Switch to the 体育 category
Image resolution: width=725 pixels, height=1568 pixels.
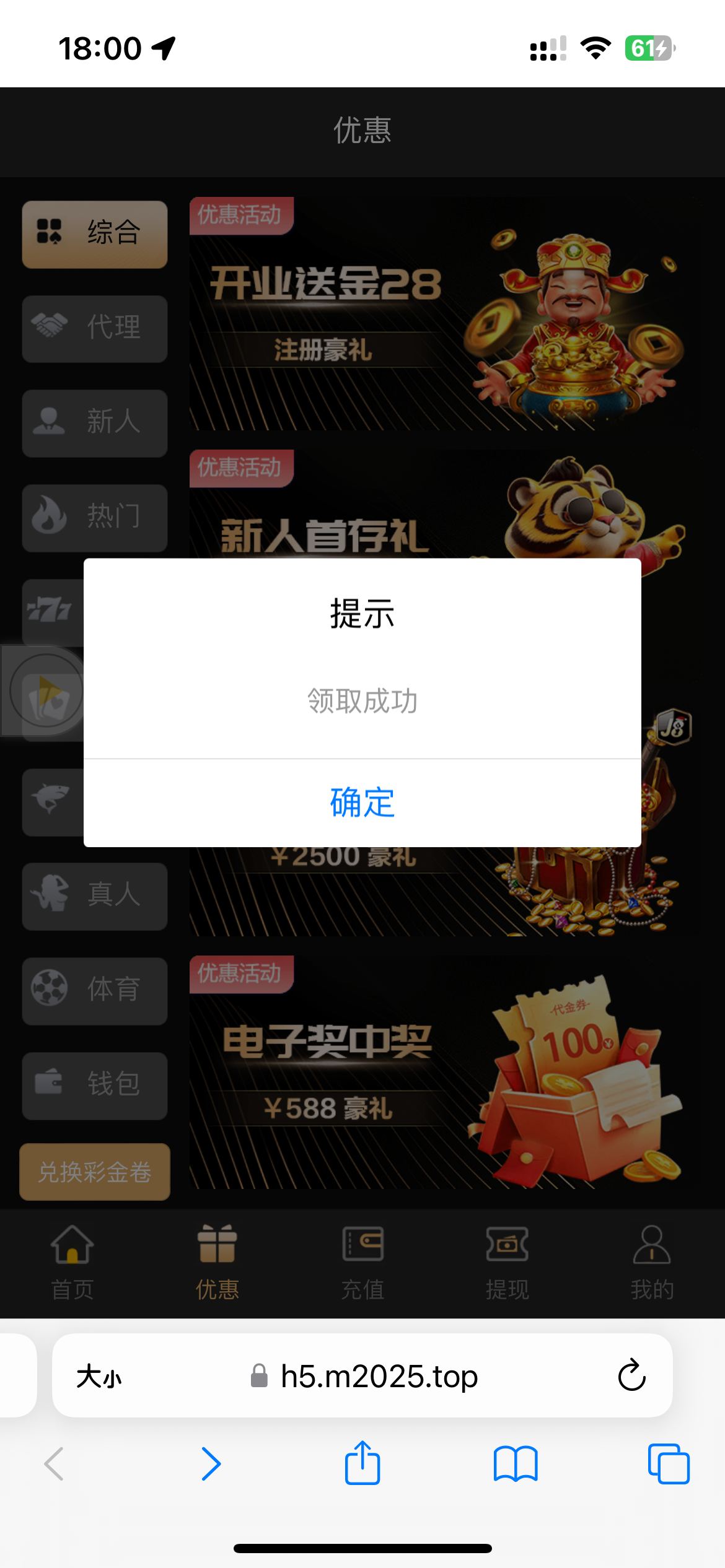tap(95, 990)
